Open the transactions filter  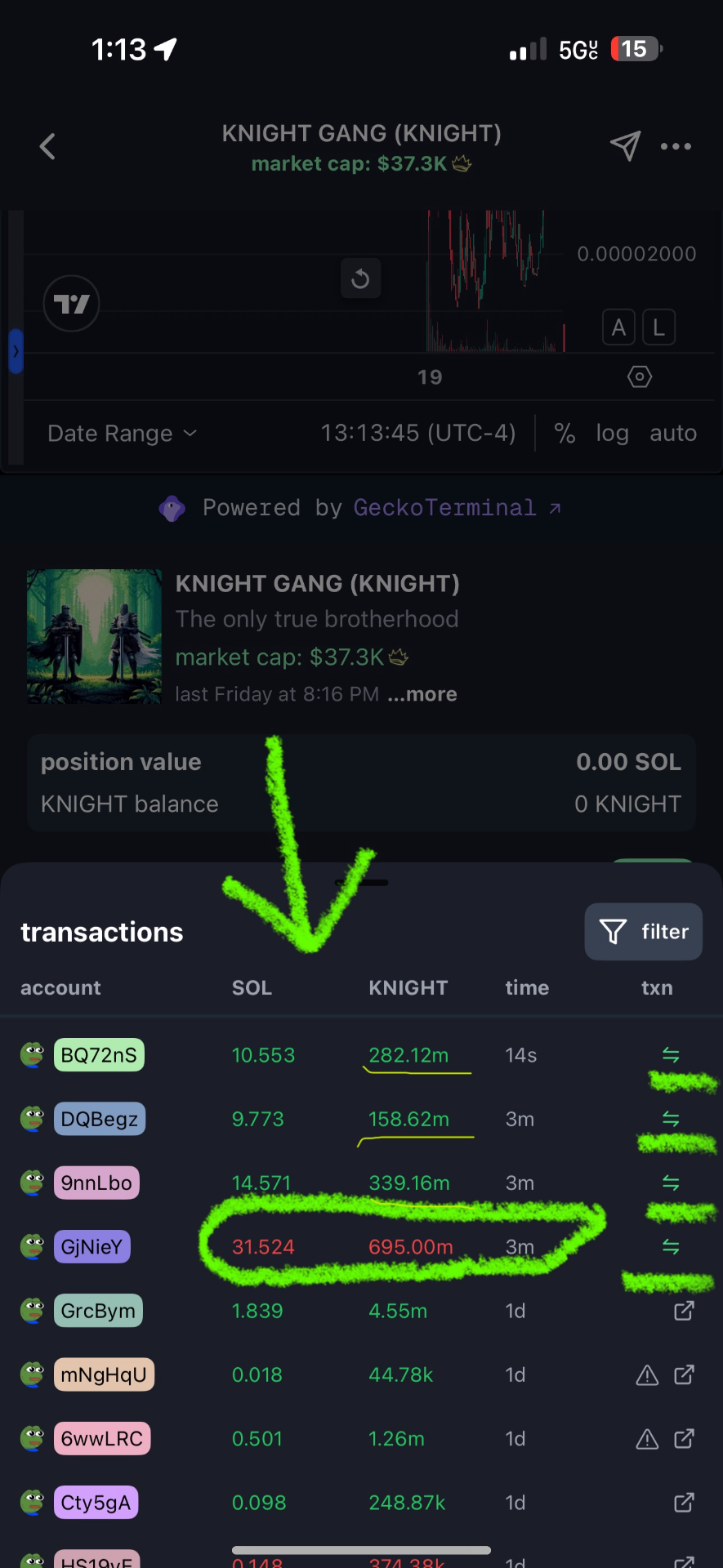(x=643, y=932)
